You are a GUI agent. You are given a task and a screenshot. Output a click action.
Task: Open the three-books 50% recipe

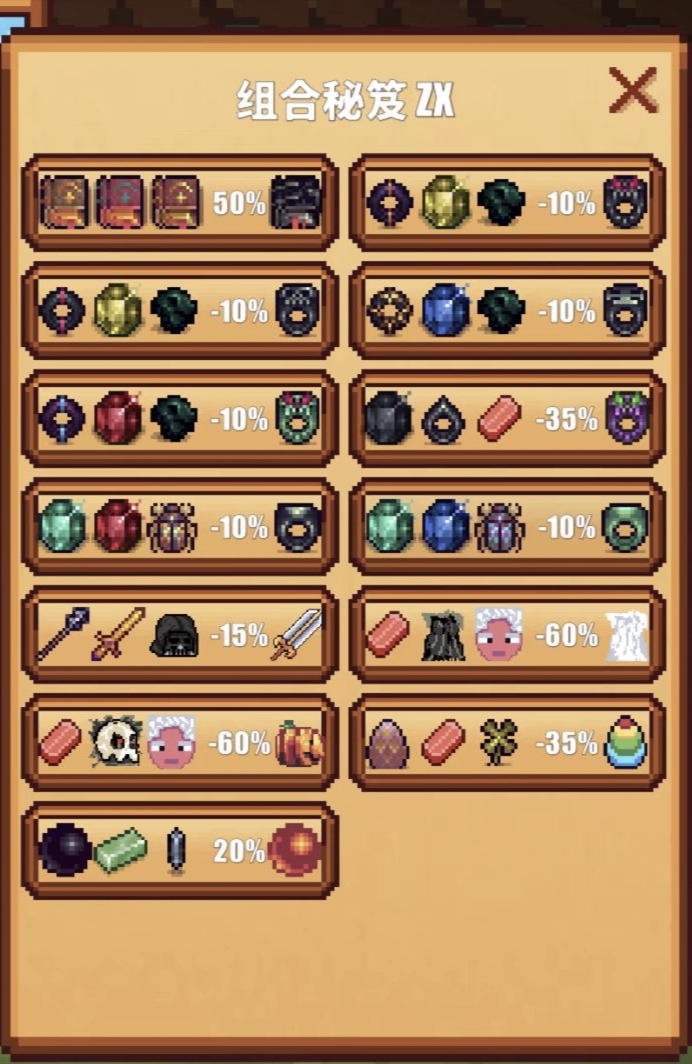(x=180, y=203)
